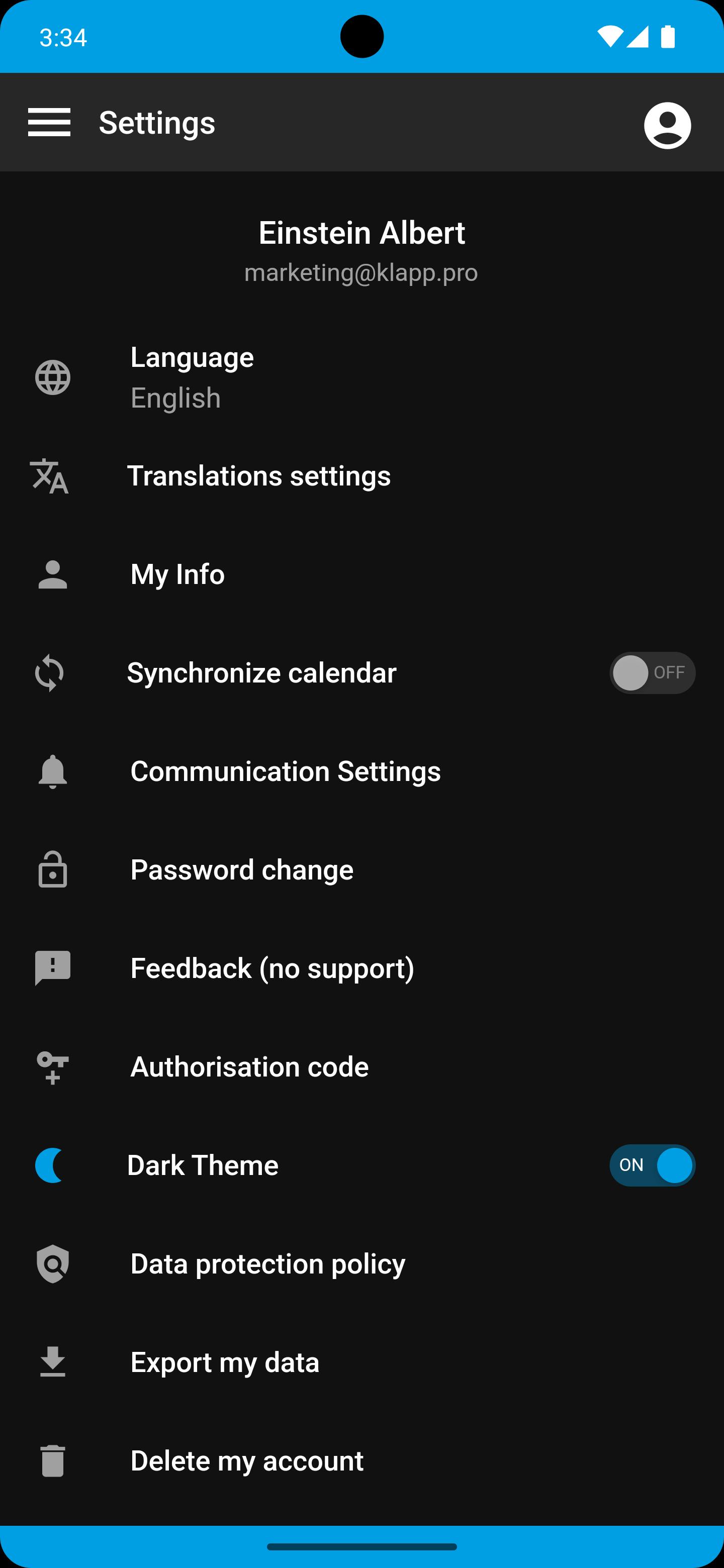Image resolution: width=724 pixels, height=1568 pixels.
Task: Open the hamburger drawer menu
Action: (x=49, y=122)
